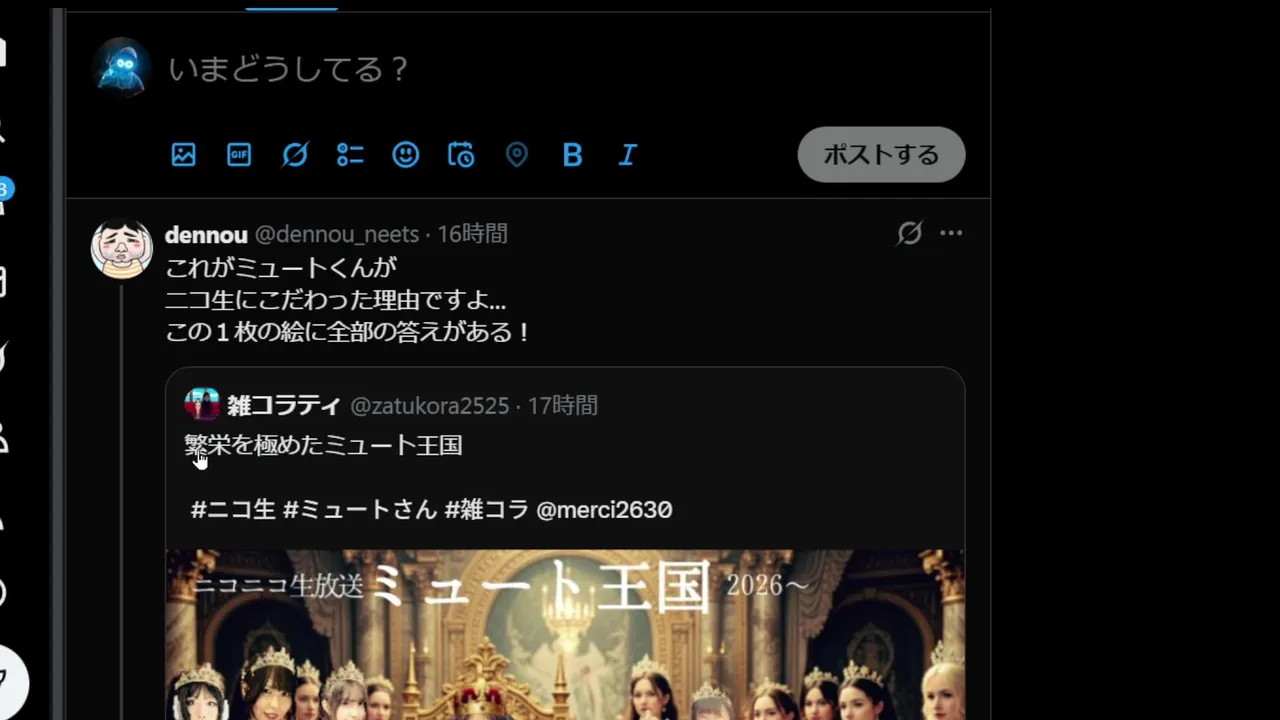
Task: Open the @dennou_neets handle
Action: [336, 234]
